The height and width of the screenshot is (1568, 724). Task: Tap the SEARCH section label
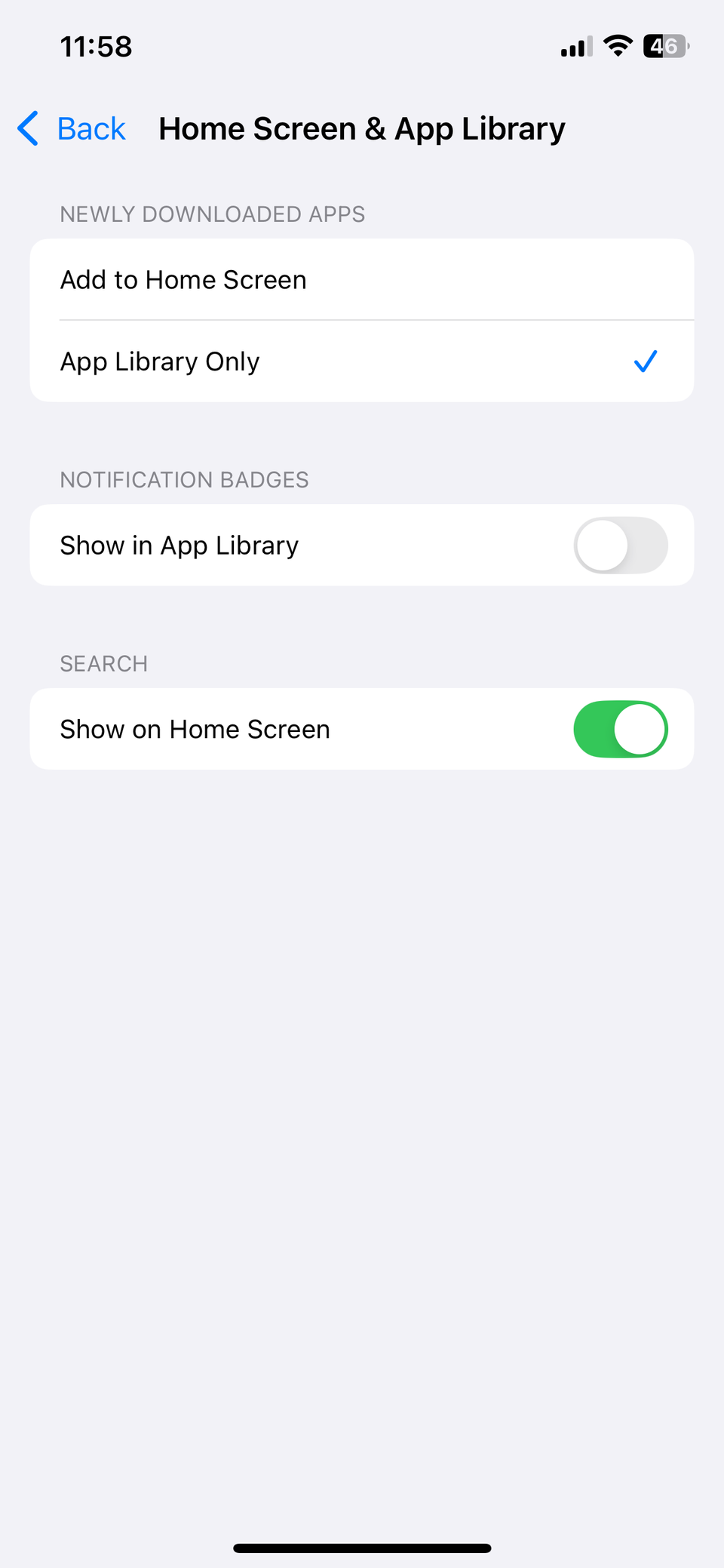click(103, 663)
